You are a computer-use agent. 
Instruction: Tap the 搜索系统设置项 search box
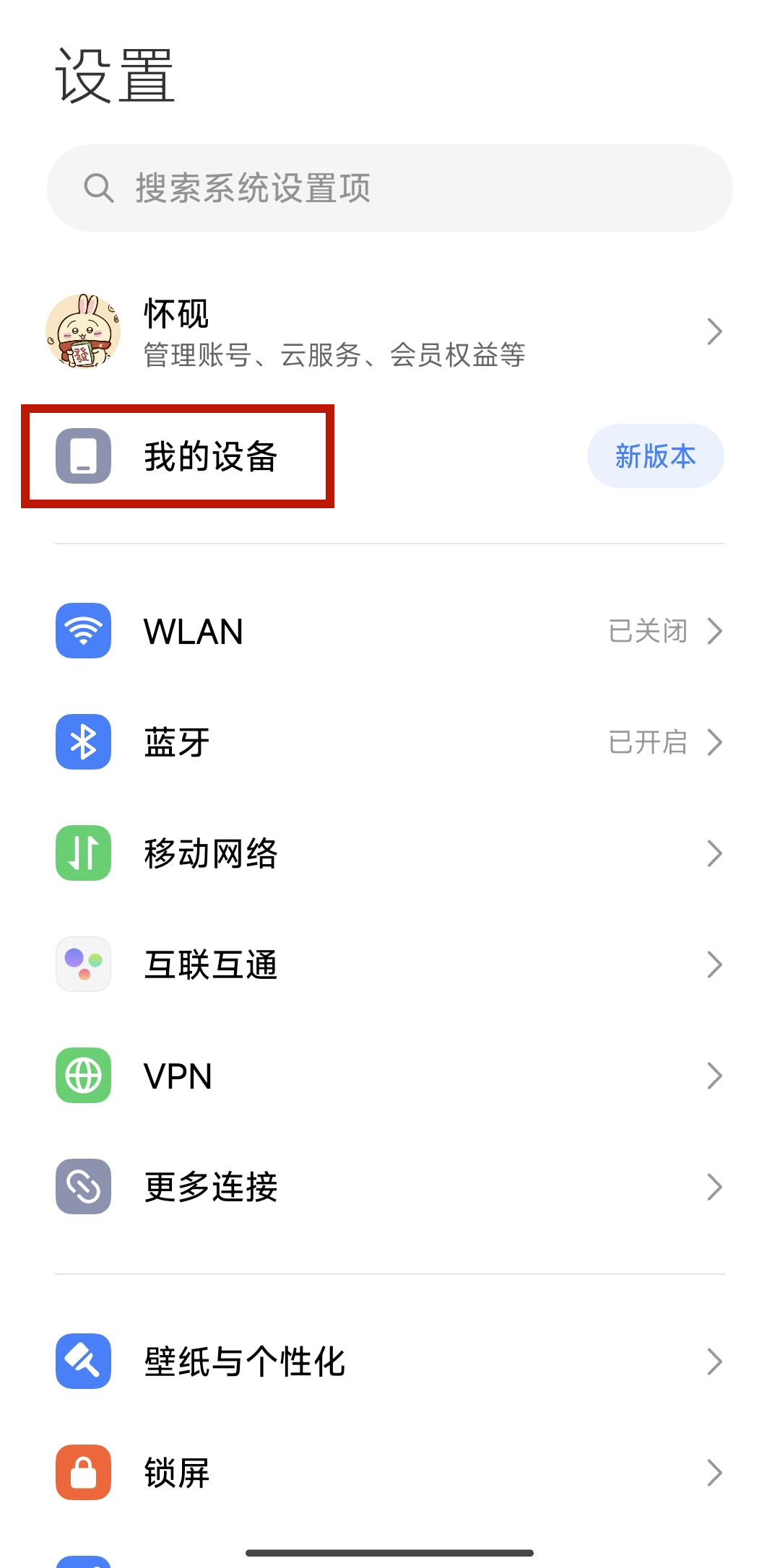tap(390, 188)
